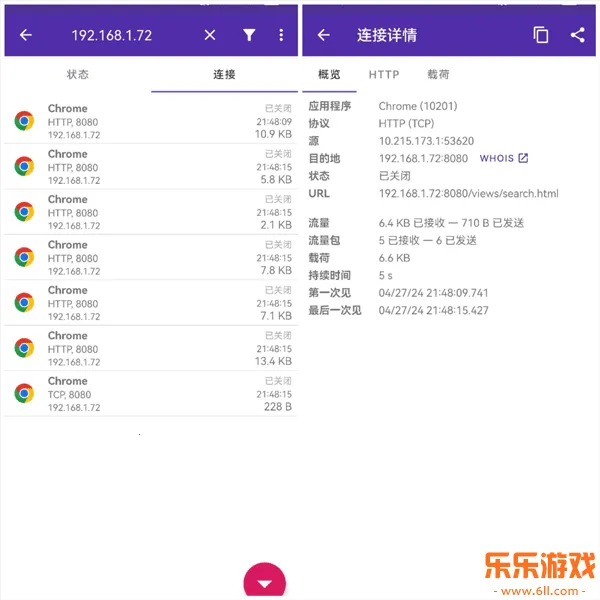The width and height of the screenshot is (600, 600).
Task: Open the WHOIS link
Action: 504,158
